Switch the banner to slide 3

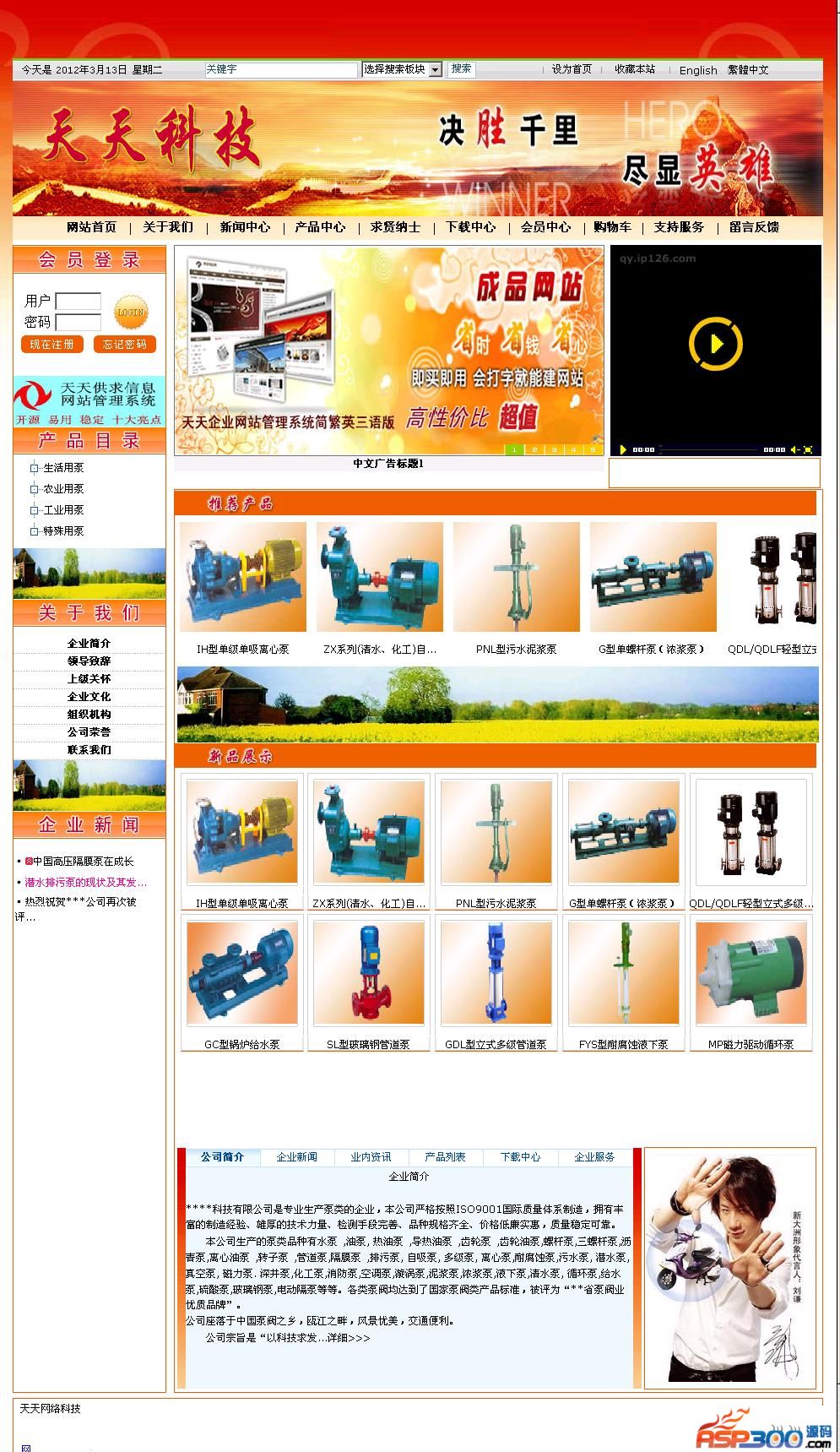[554, 449]
